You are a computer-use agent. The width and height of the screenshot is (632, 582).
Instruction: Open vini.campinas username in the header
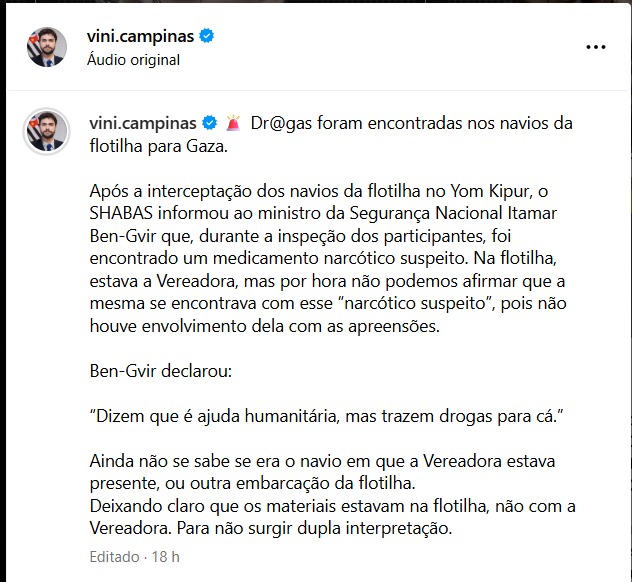click(x=141, y=37)
